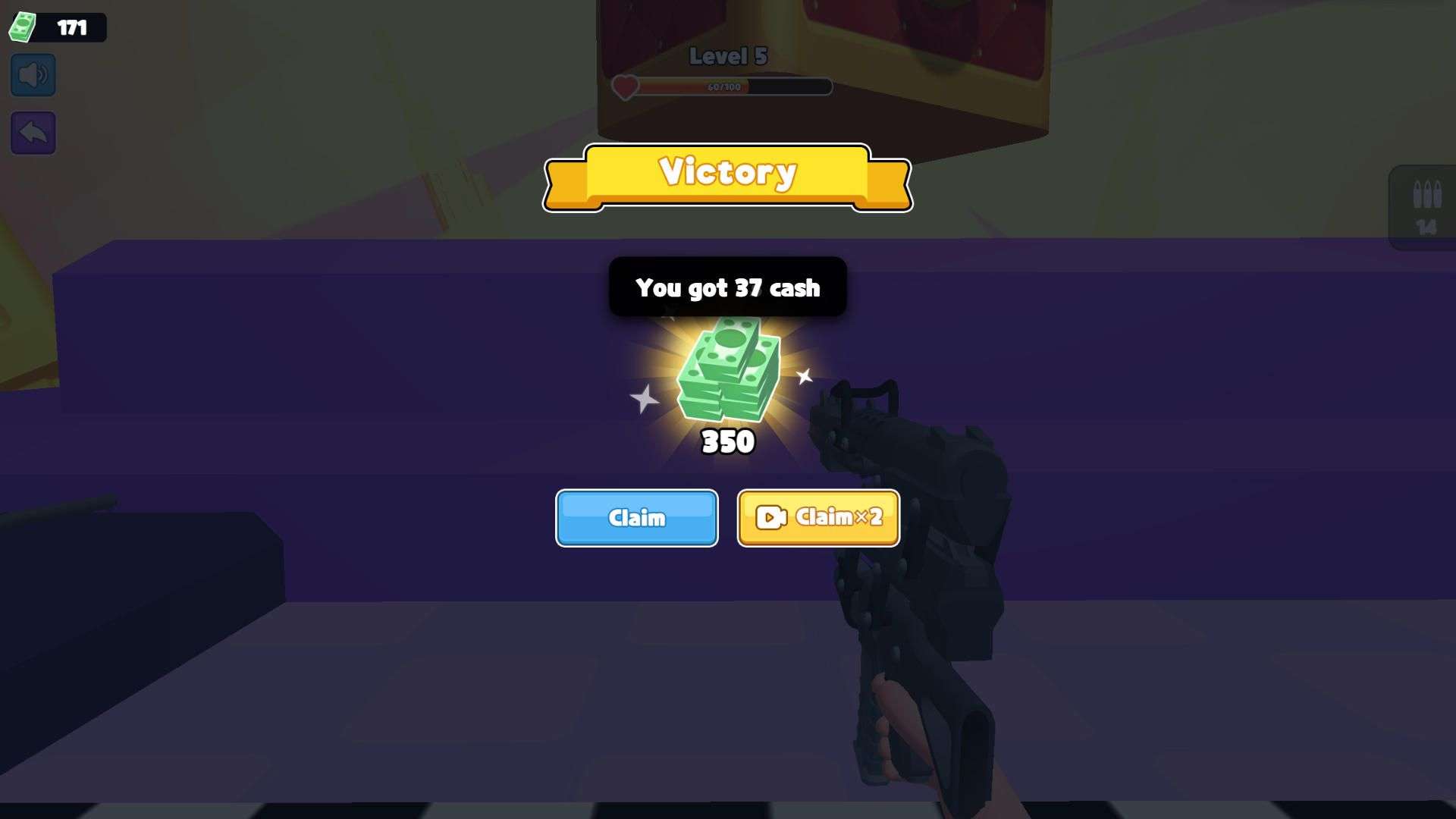Tap the back arrow button
Image resolution: width=1456 pixels, height=819 pixels.
(33, 133)
